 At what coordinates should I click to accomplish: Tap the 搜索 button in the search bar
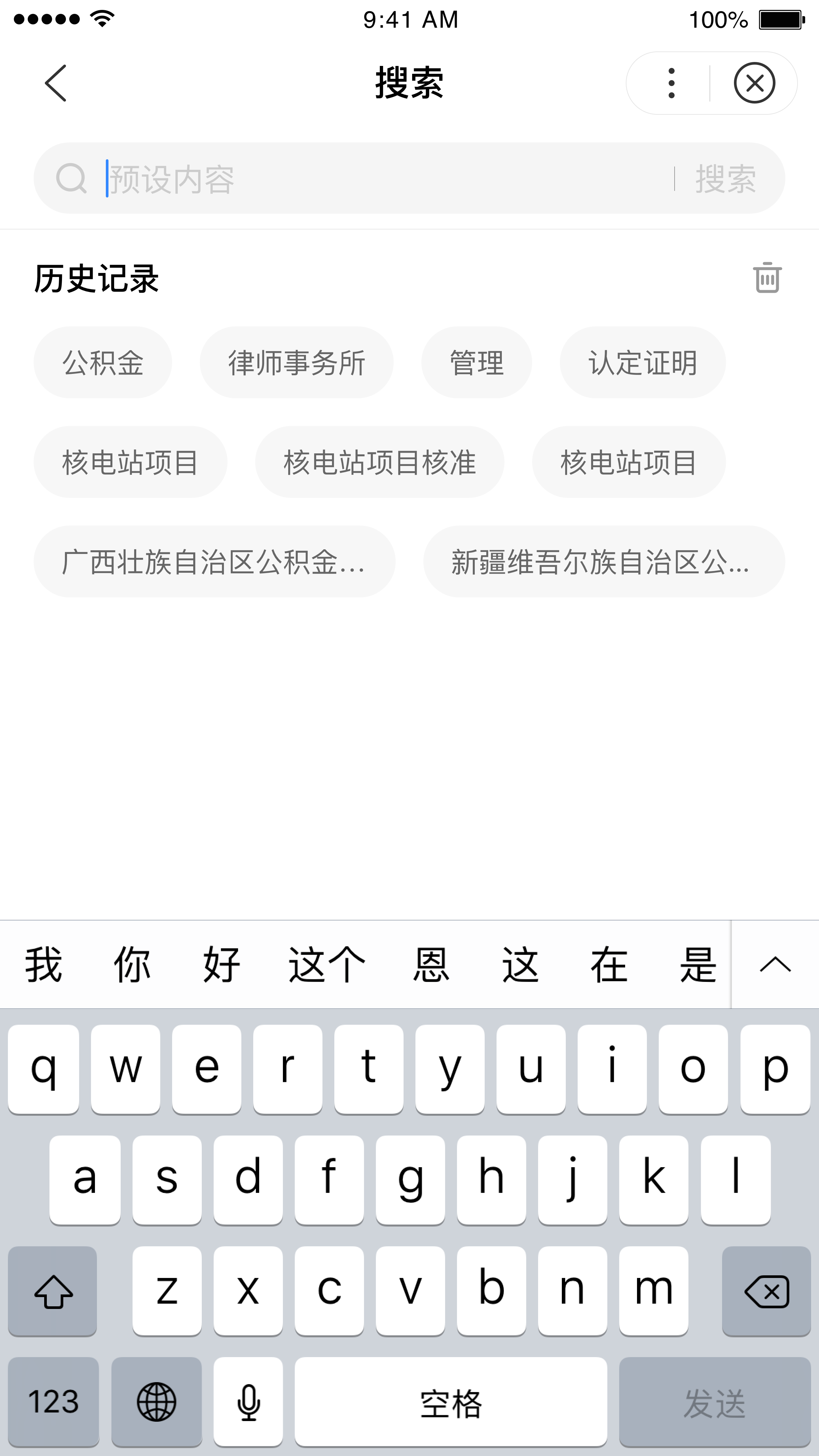click(x=726, y=179)
